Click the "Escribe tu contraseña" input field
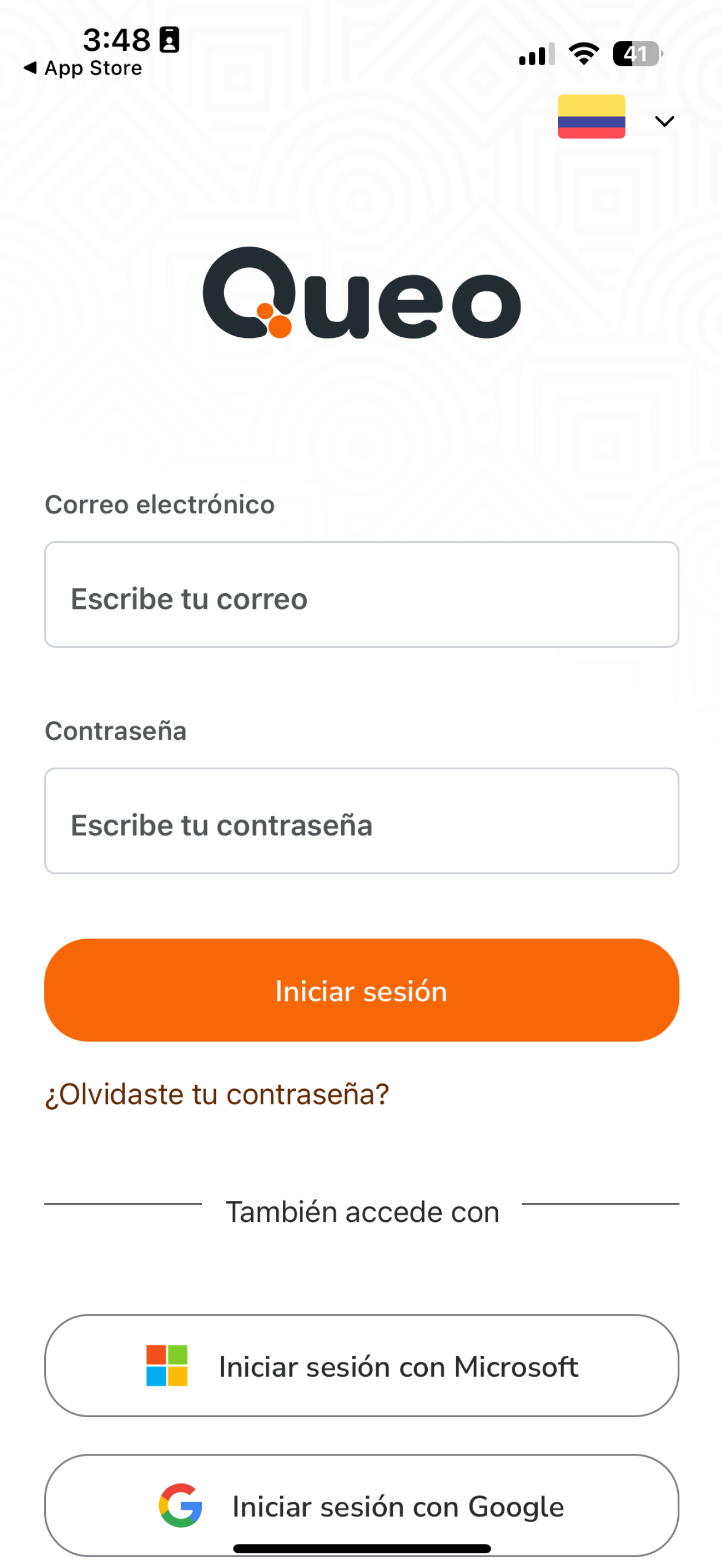The image size is (722, 1568). point(361,821)
